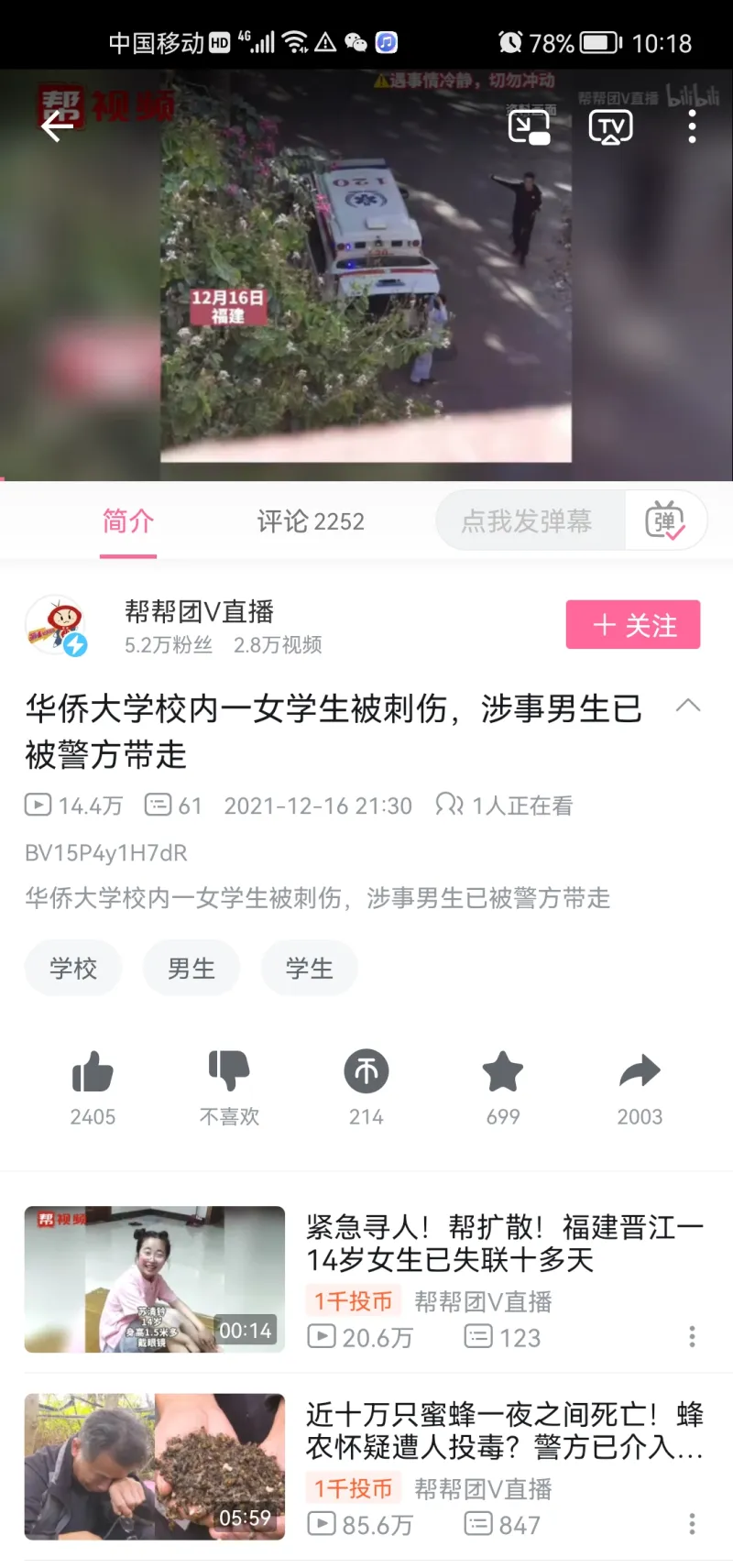The width and height of the screenshot is (733, 1568).
Task: Like this video with thumbs up
Action: tap(93, 1072)
